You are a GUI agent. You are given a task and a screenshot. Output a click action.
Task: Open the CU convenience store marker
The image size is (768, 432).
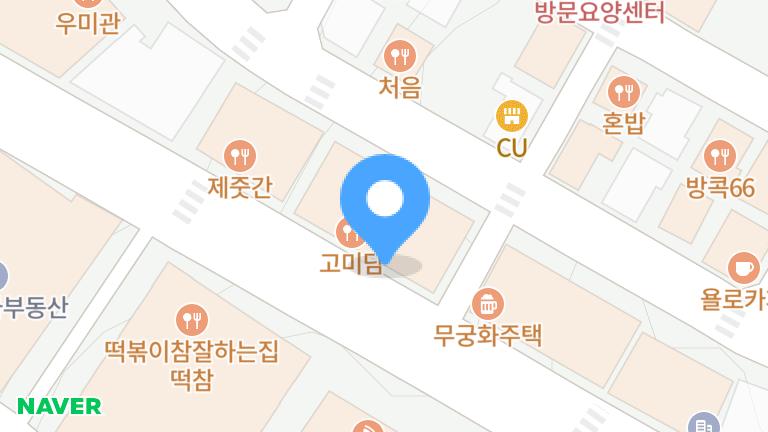click(x=512, y=115)
